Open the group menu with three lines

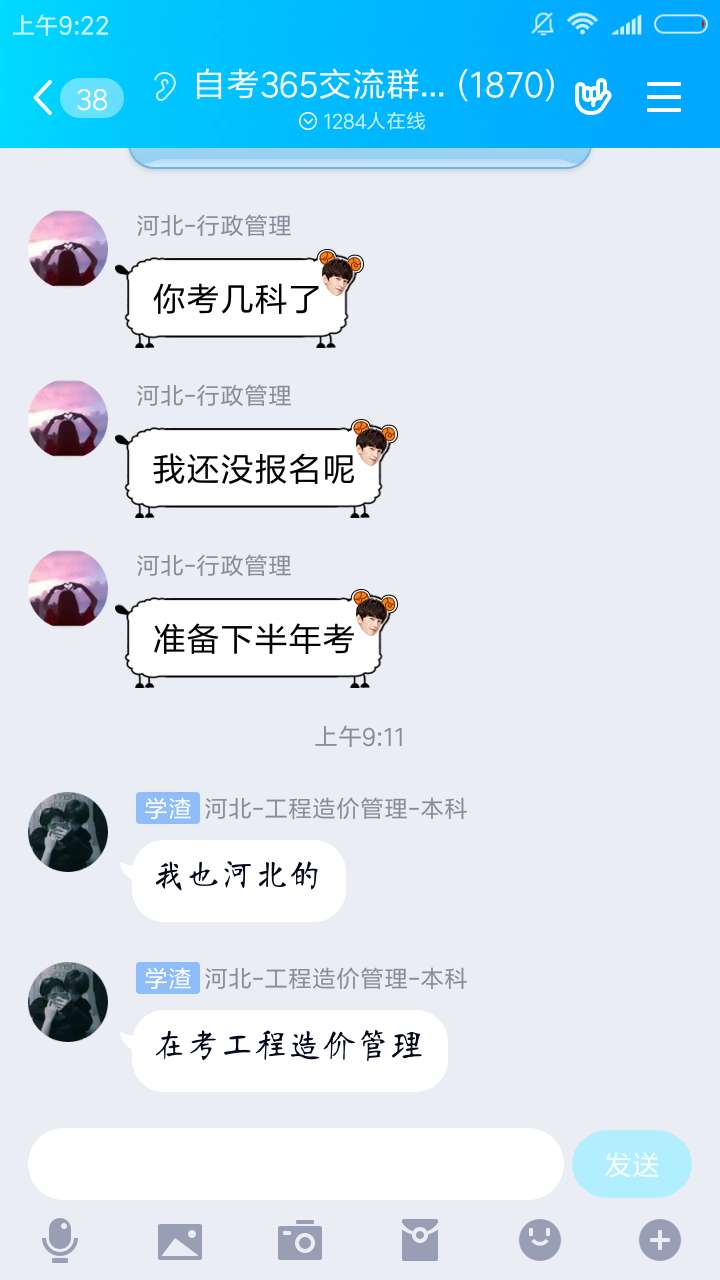click(663, 97)
